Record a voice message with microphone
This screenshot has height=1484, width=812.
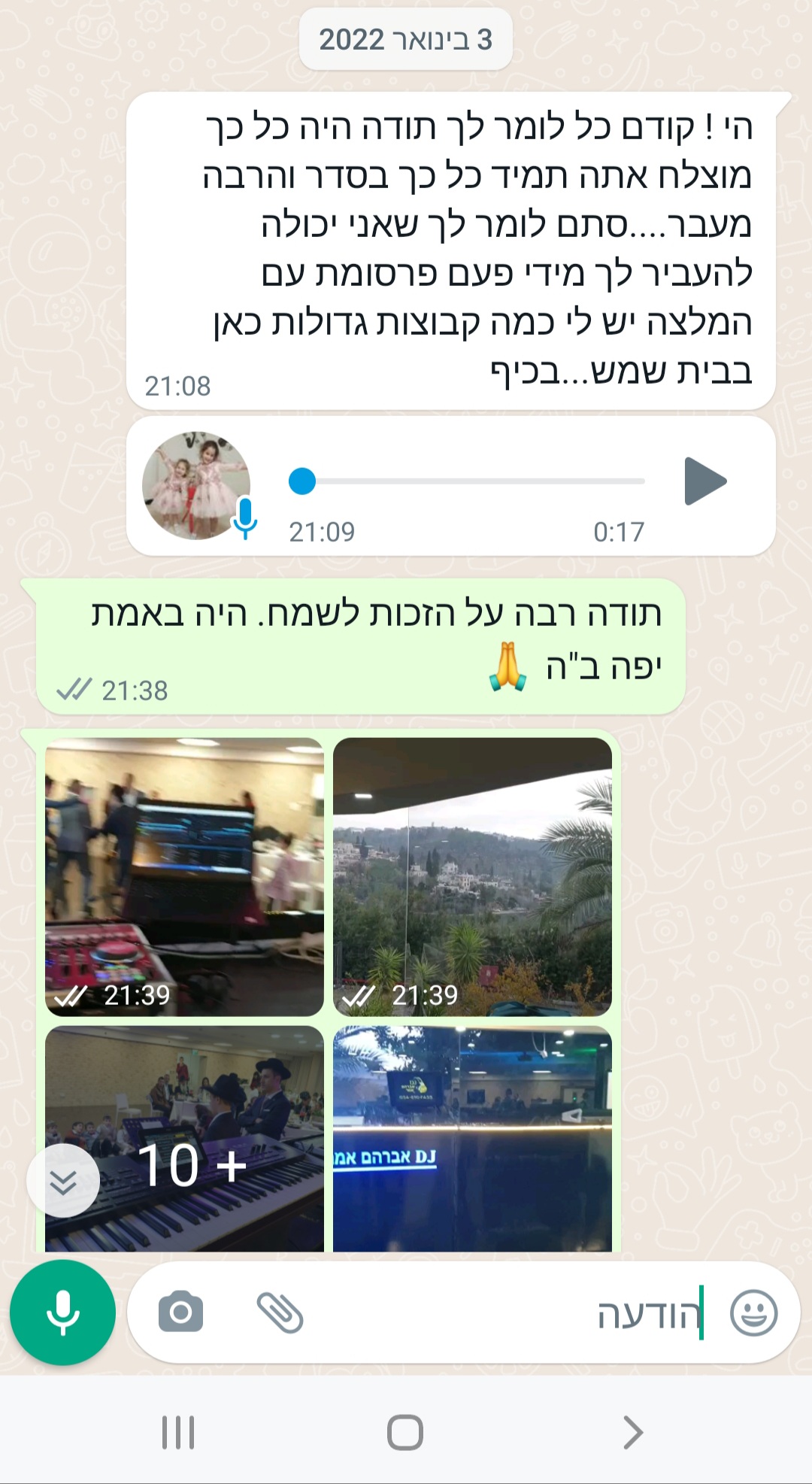62,1313
